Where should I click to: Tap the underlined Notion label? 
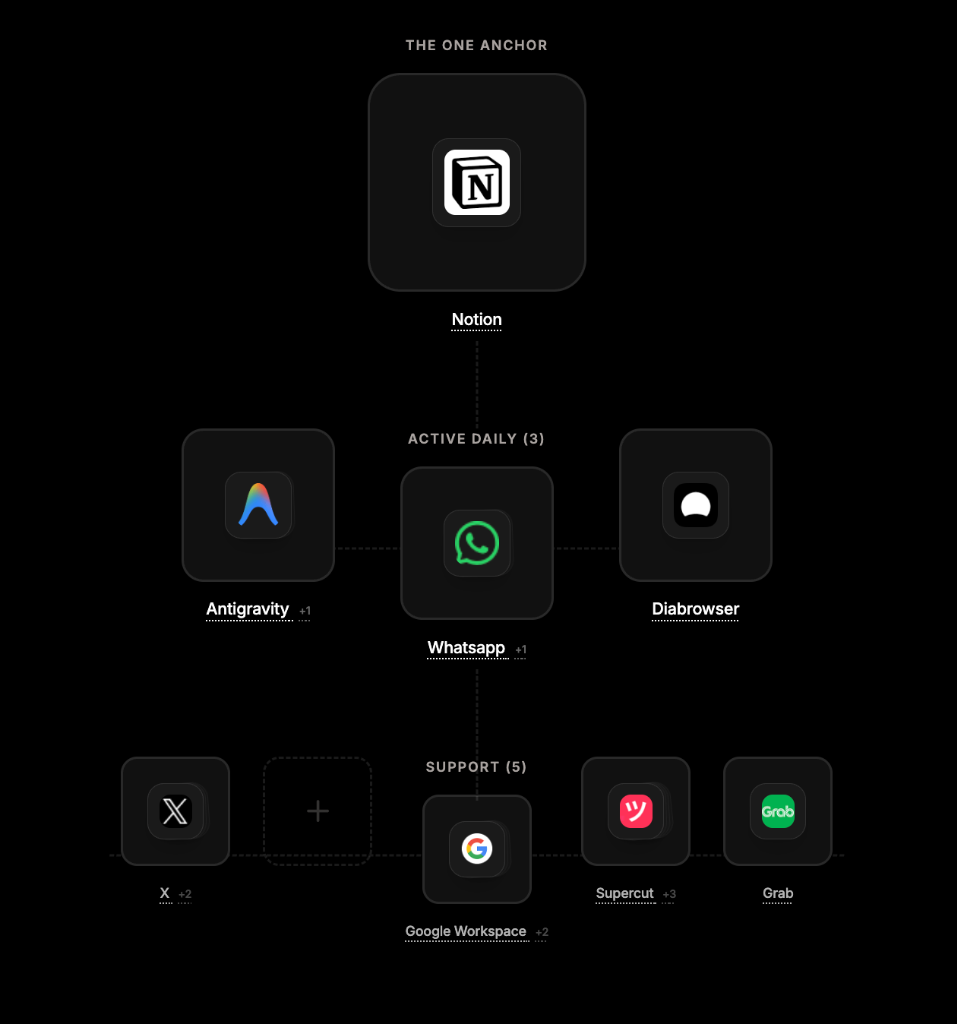(476, 320)
